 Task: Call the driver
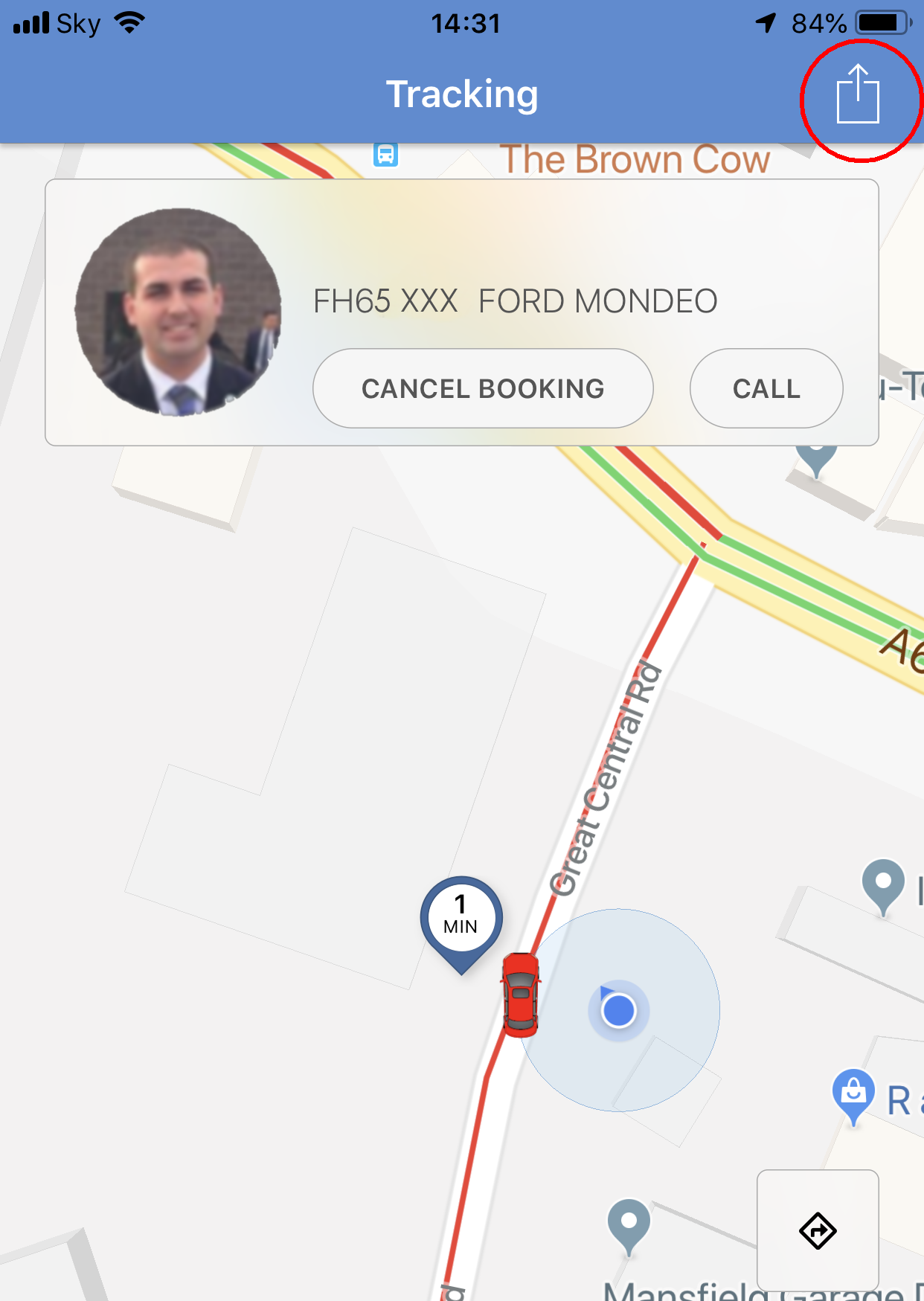pos(766,388)
